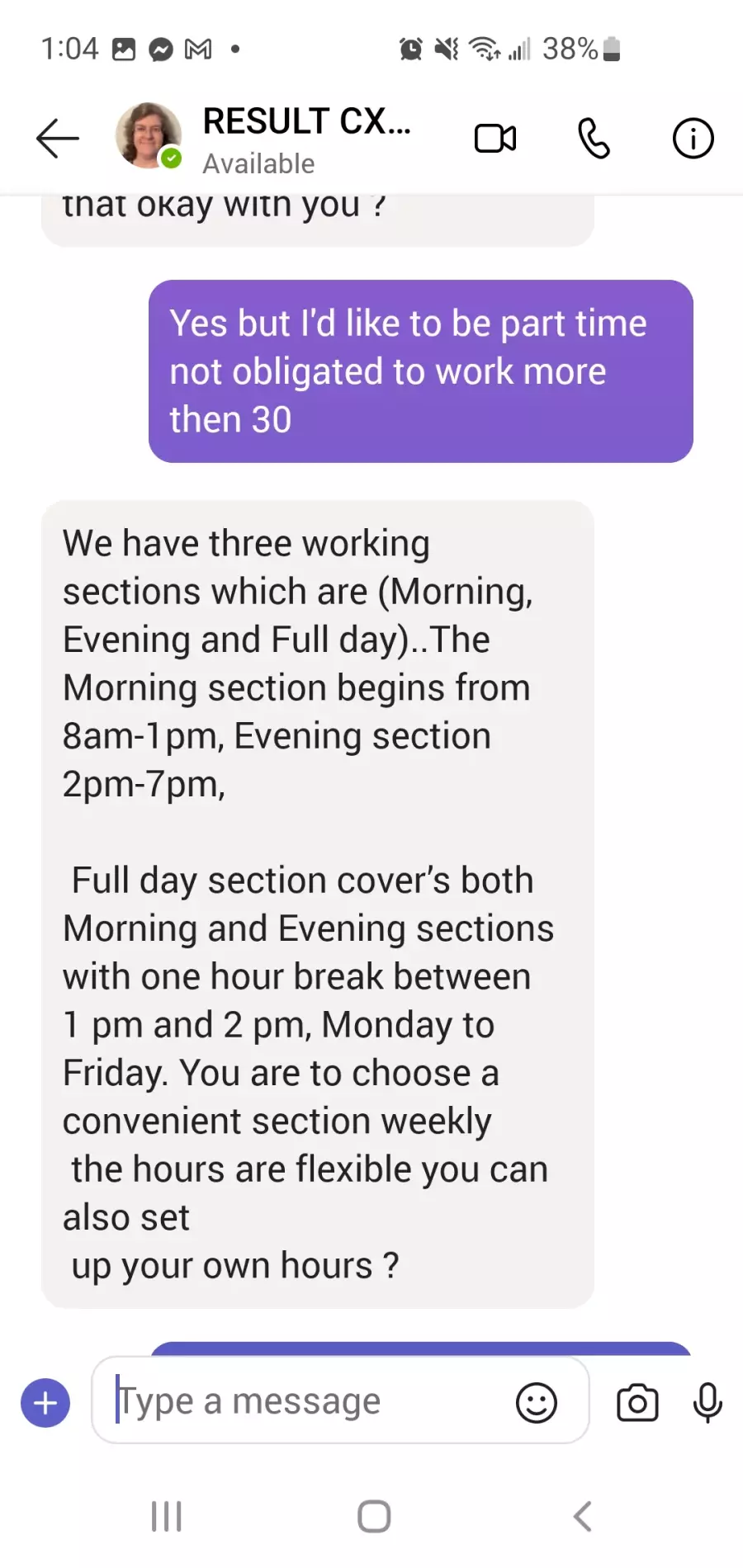Go to home screen via navigation bar
This screenshot has height=1568, width=743.
(x=374, y=1516)
